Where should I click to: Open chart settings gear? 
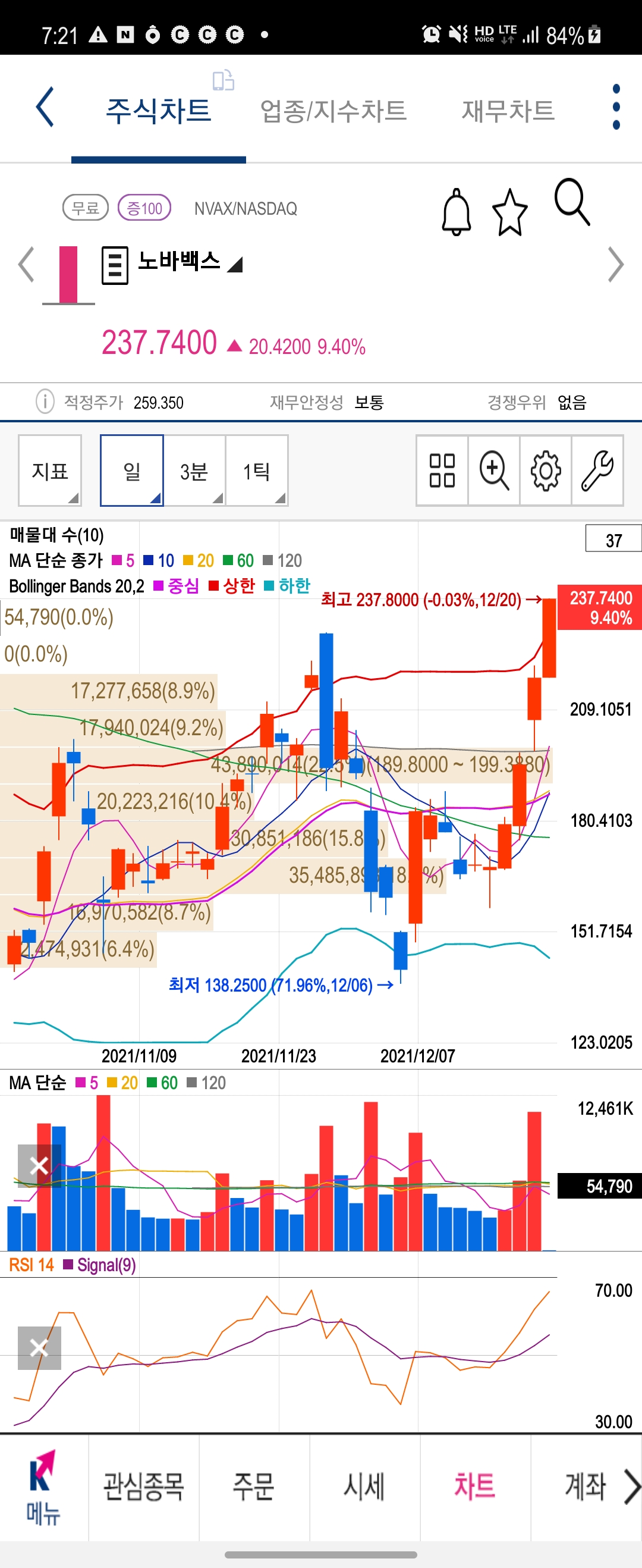point(545,471)
